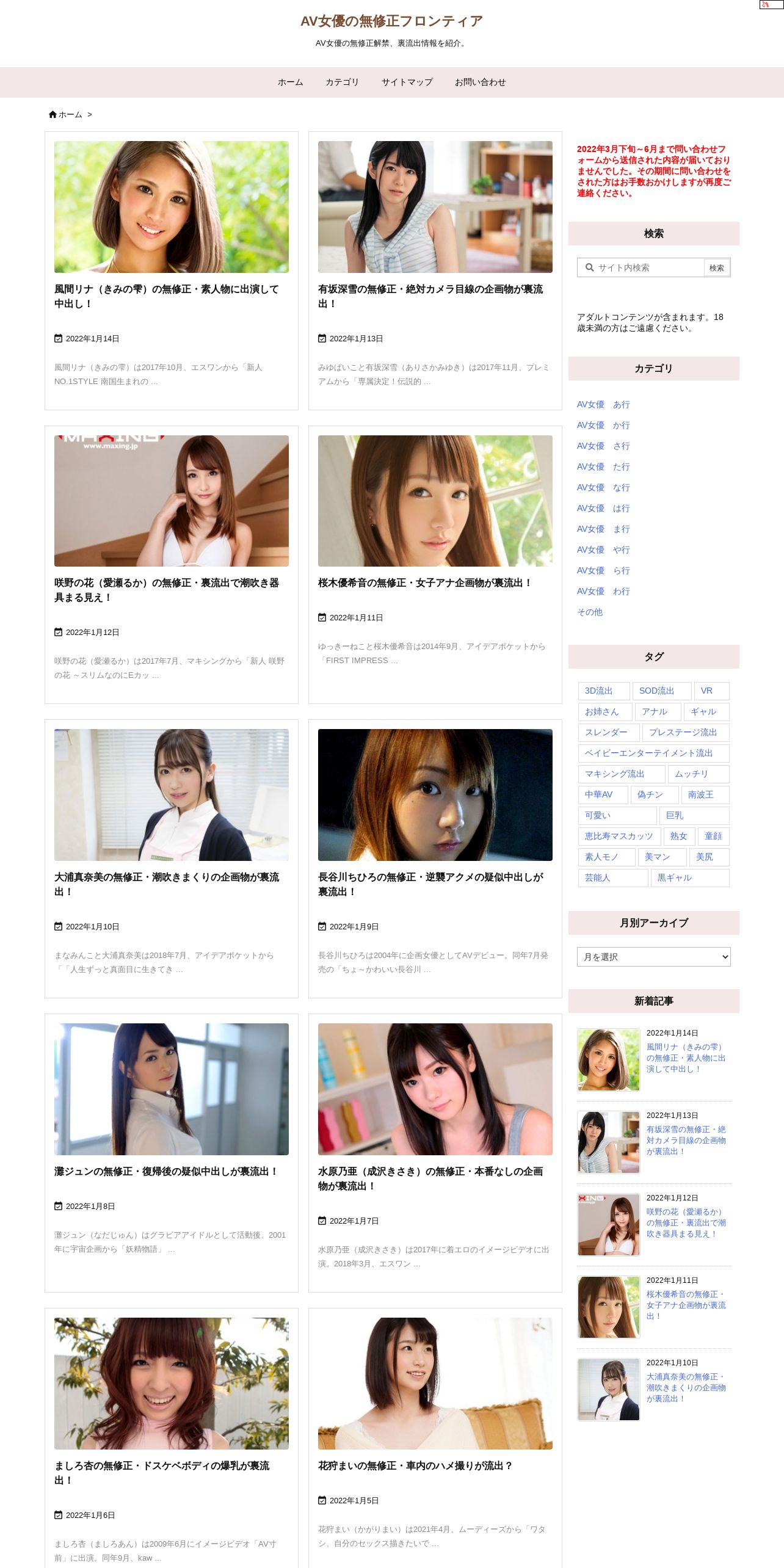The height and width of the screenshot is (1568, 784).
Task: Open the あ行 category link
Action: pos(603,404)
